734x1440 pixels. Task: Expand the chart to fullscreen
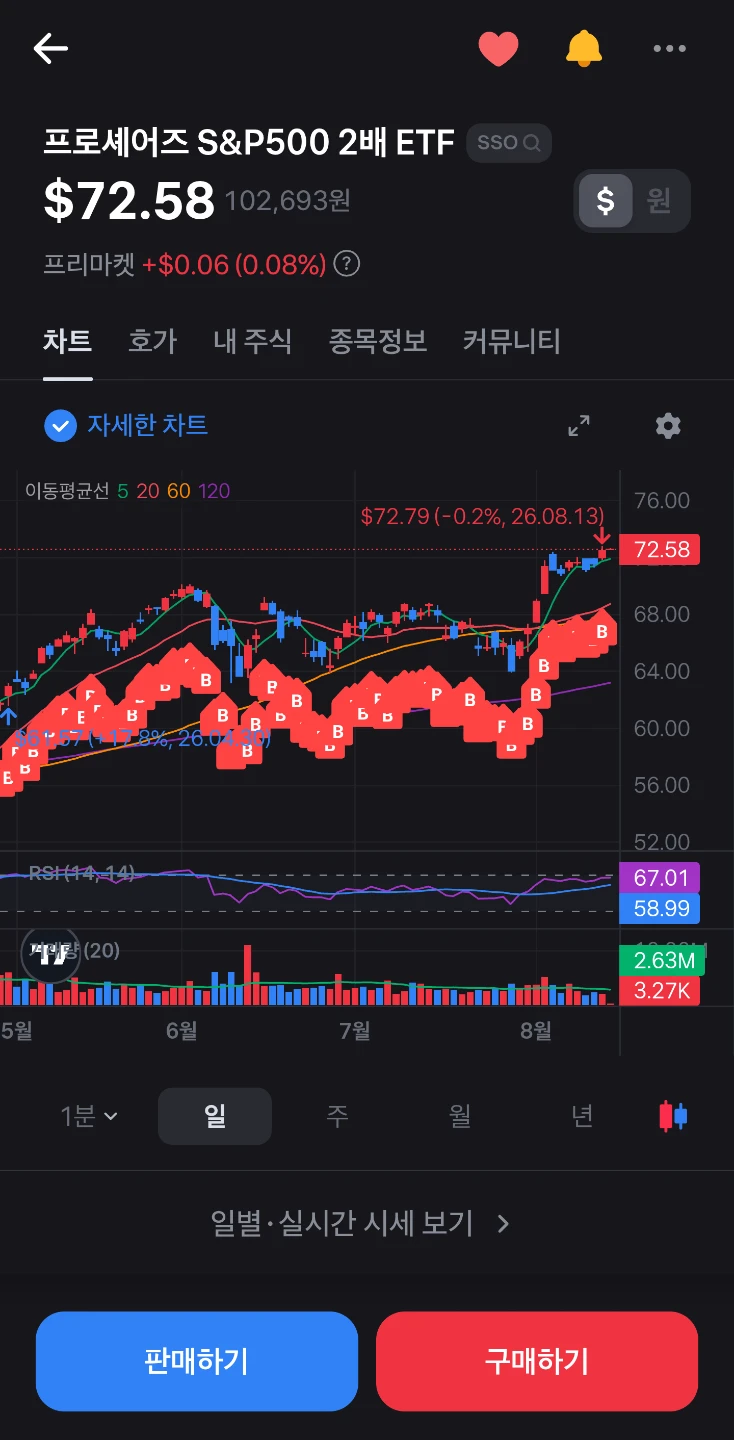(579, 426)
